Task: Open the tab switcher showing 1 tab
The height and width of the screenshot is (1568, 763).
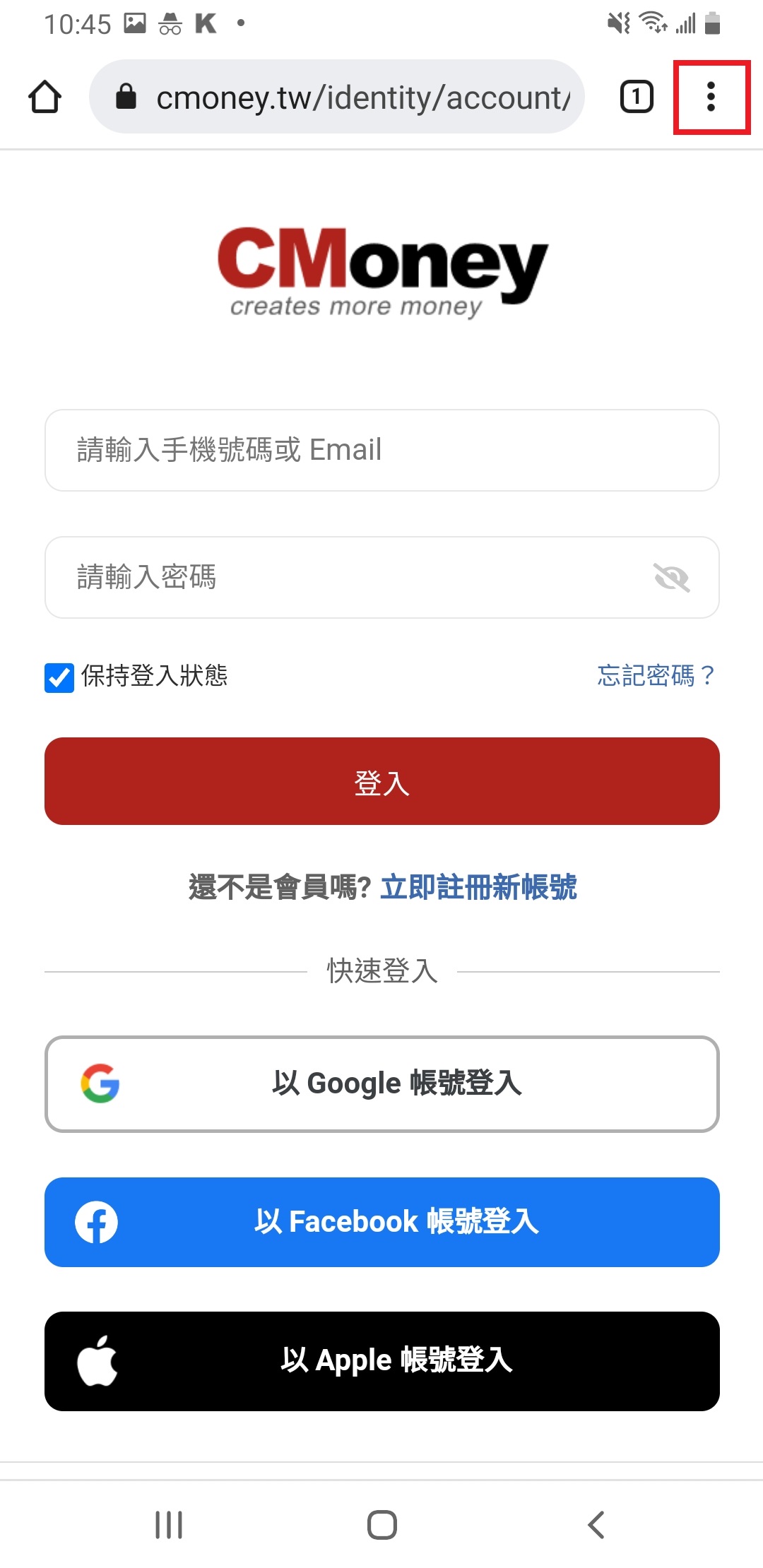Action: [x=637, y=97]
